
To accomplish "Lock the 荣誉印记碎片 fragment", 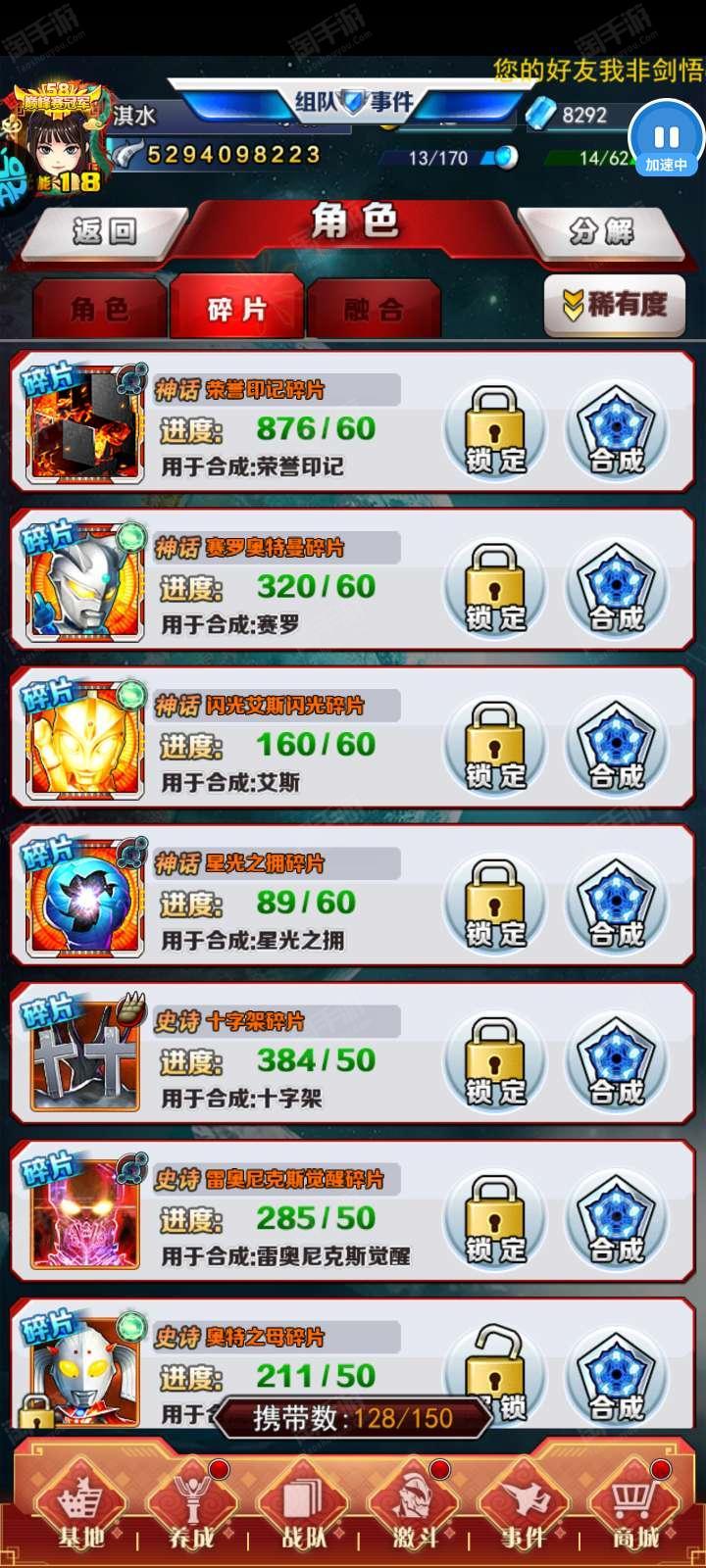I will [x=495, y=430].
